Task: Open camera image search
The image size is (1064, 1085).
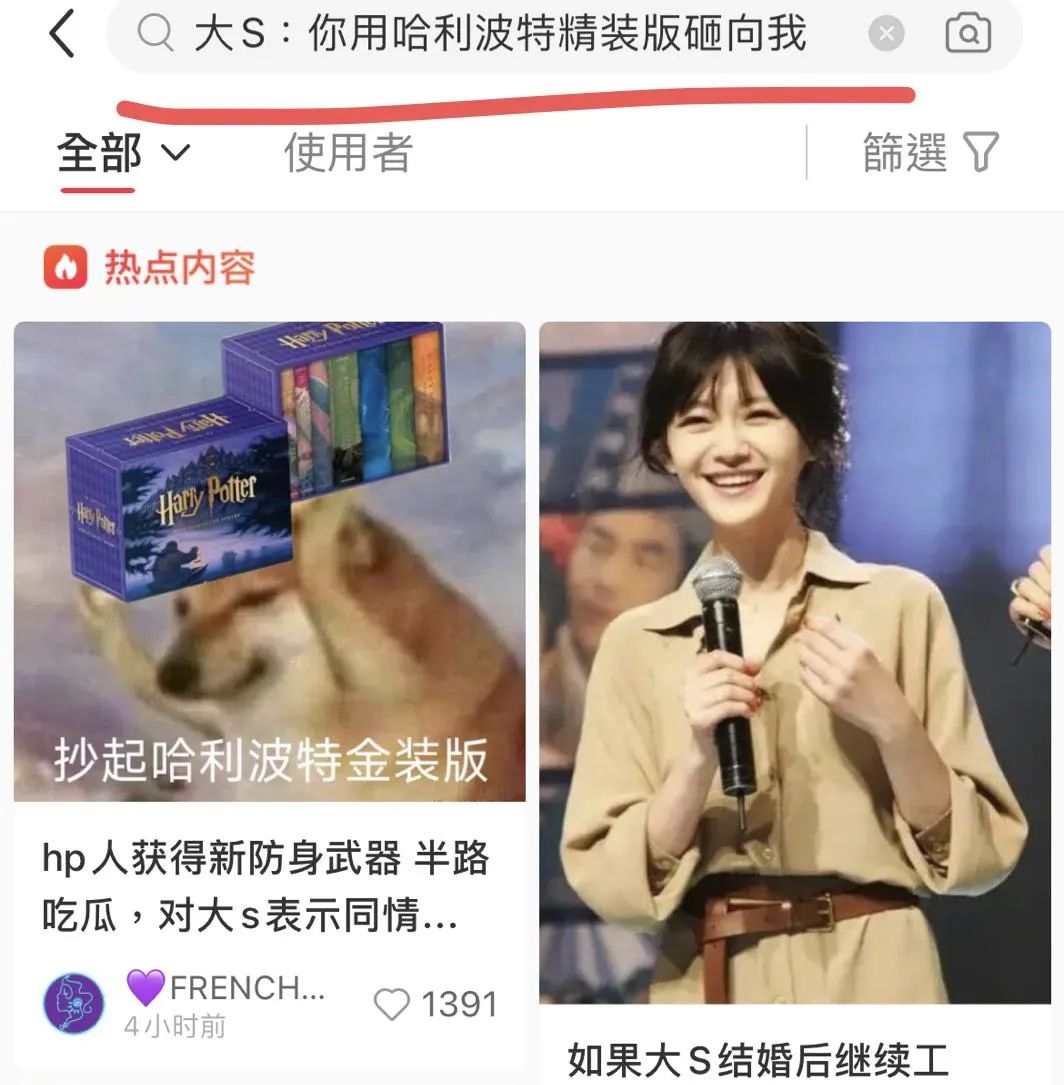Action: pos(967,35)
